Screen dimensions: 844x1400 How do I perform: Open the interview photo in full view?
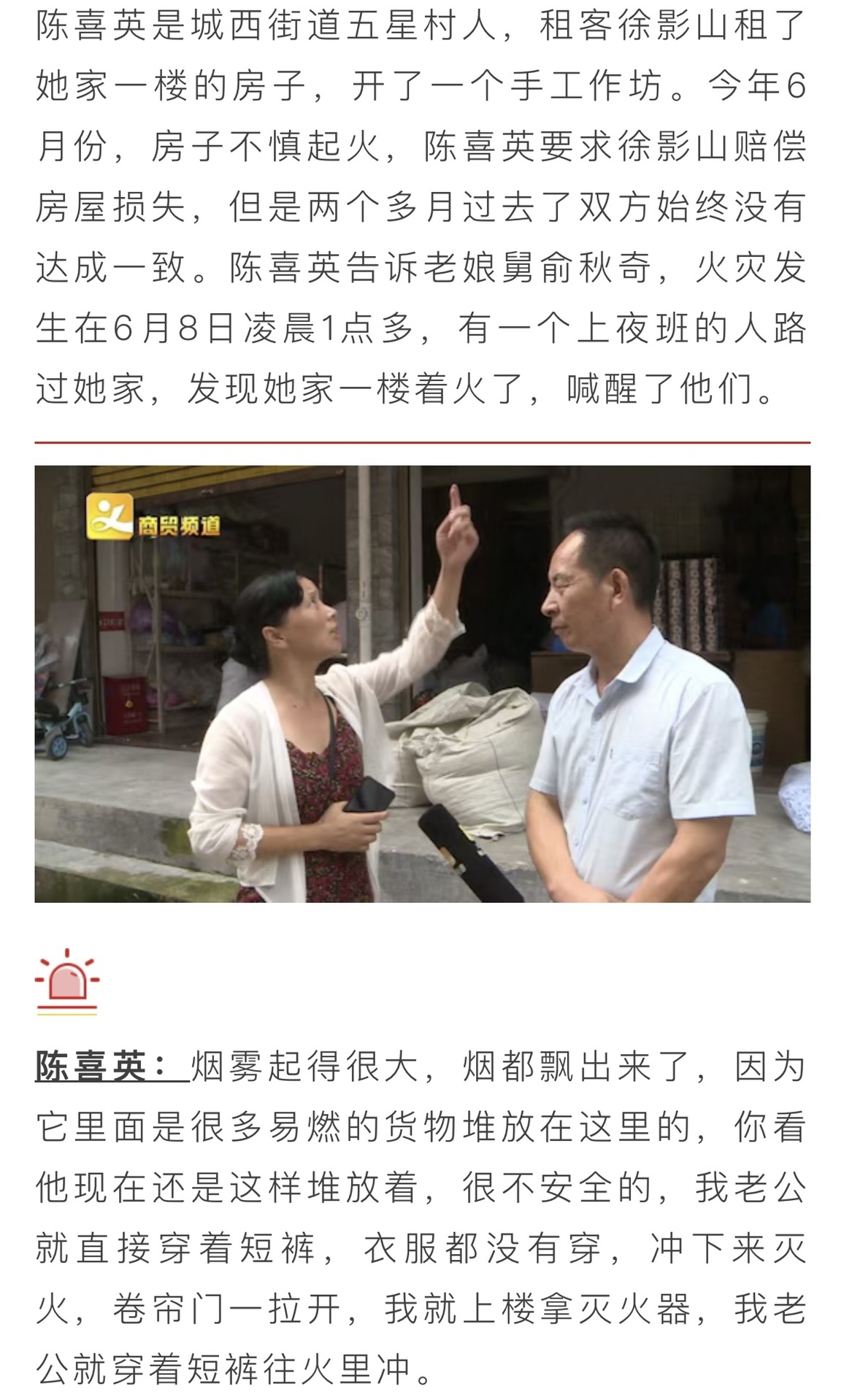(x=422, y=683)
